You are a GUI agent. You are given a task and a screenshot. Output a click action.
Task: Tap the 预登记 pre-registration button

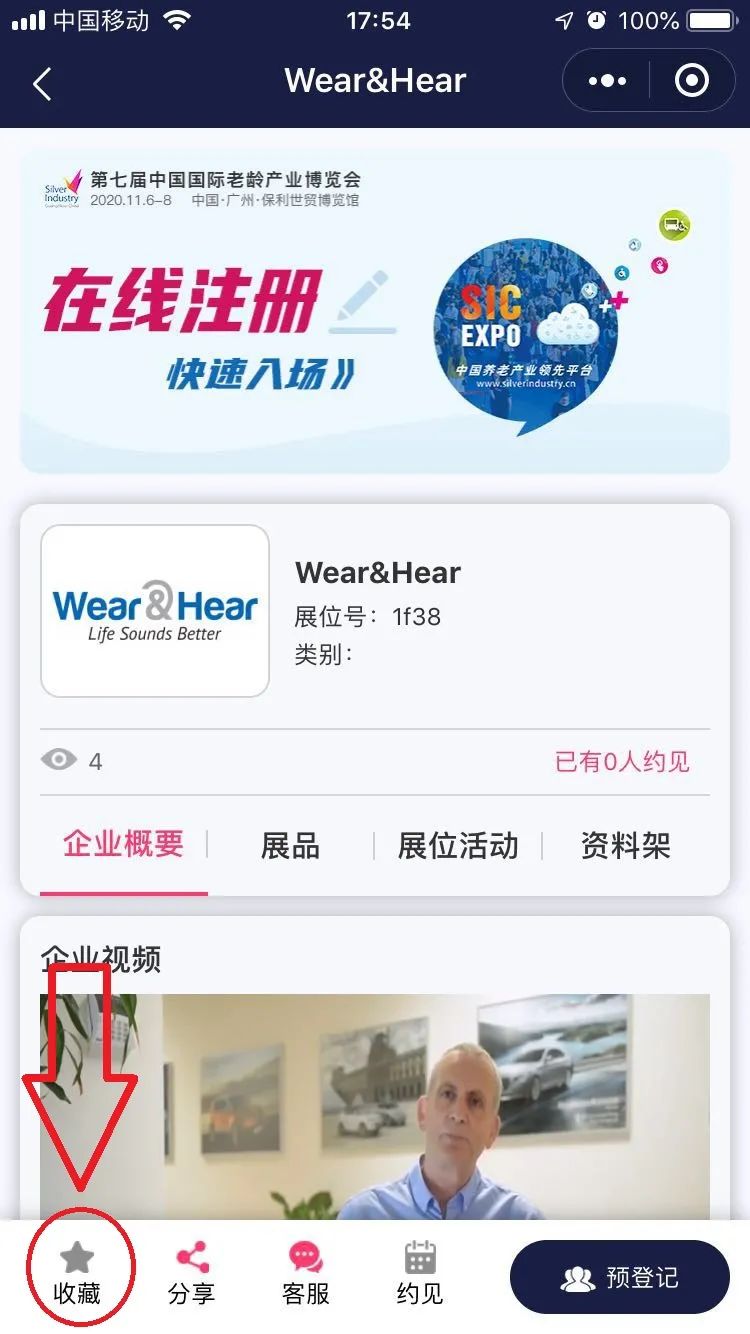click(x=620, y=1277)
